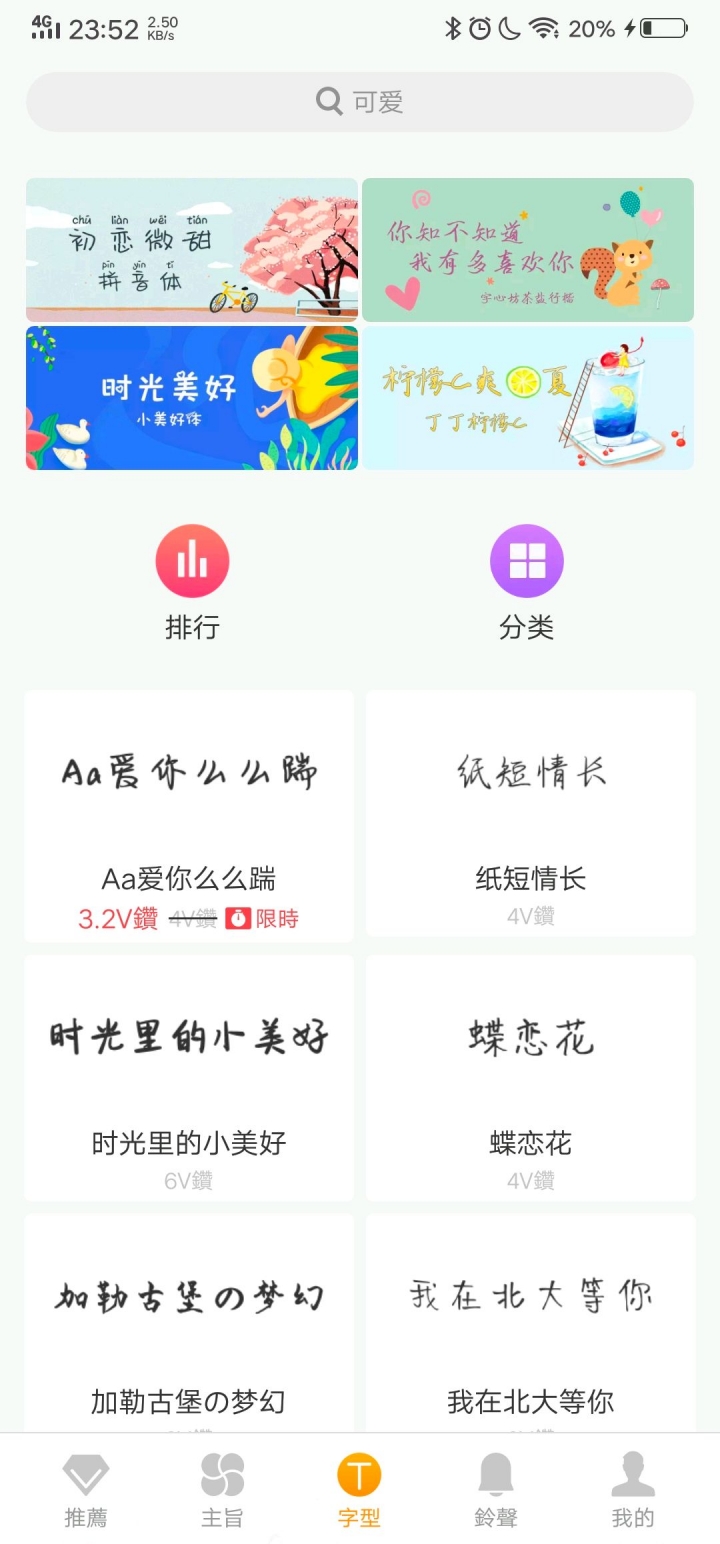720x1544 pixels.
Task: Open the 加勒古堡の梦幻 font card
Action: coord(189,1325)
